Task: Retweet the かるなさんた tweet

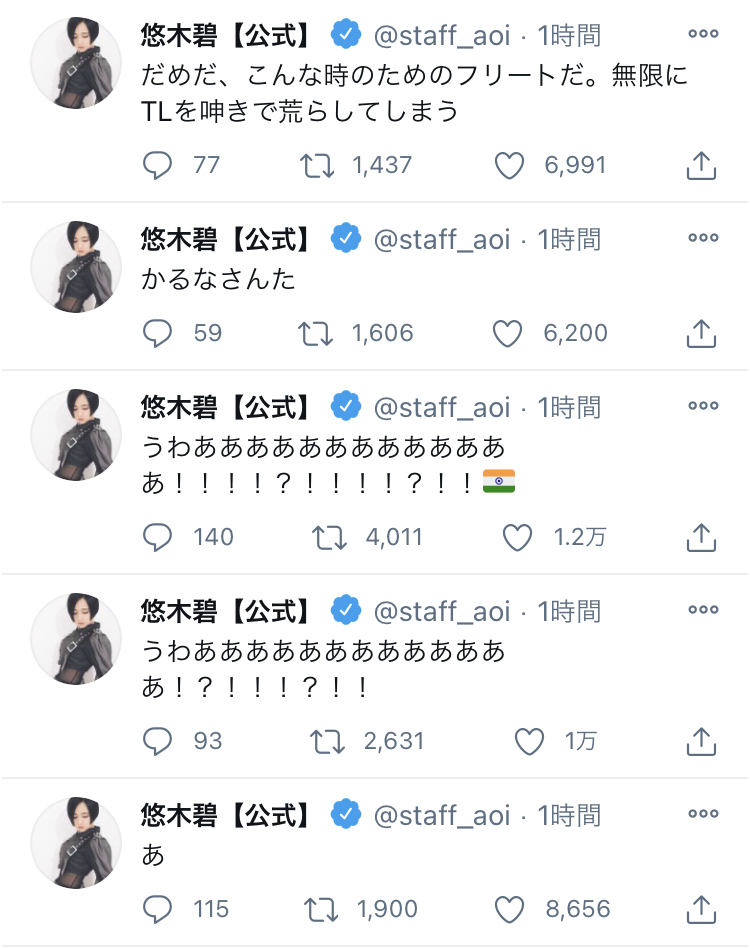Action: pos(317,333)
